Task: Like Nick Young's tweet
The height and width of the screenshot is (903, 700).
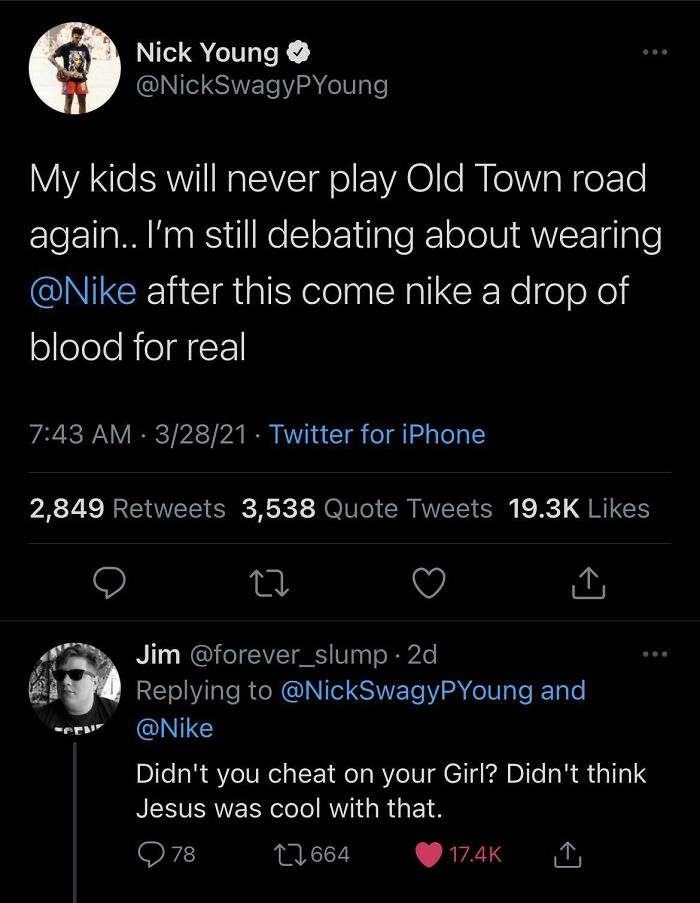Action: click(x=429, y=581)
